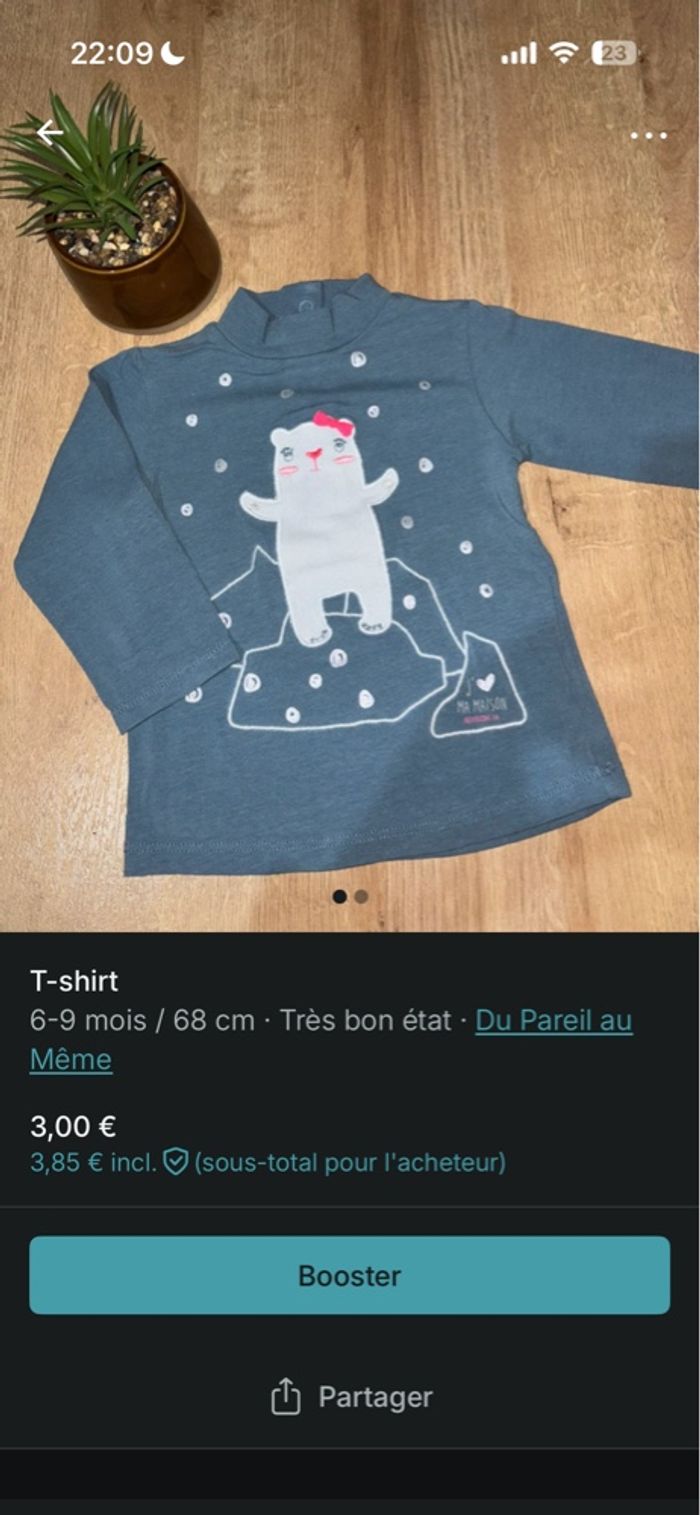Viewport: 700px width, 1515px height.
Task: Boost this listing with the Booster button
Action: [x=349, y=1275]
